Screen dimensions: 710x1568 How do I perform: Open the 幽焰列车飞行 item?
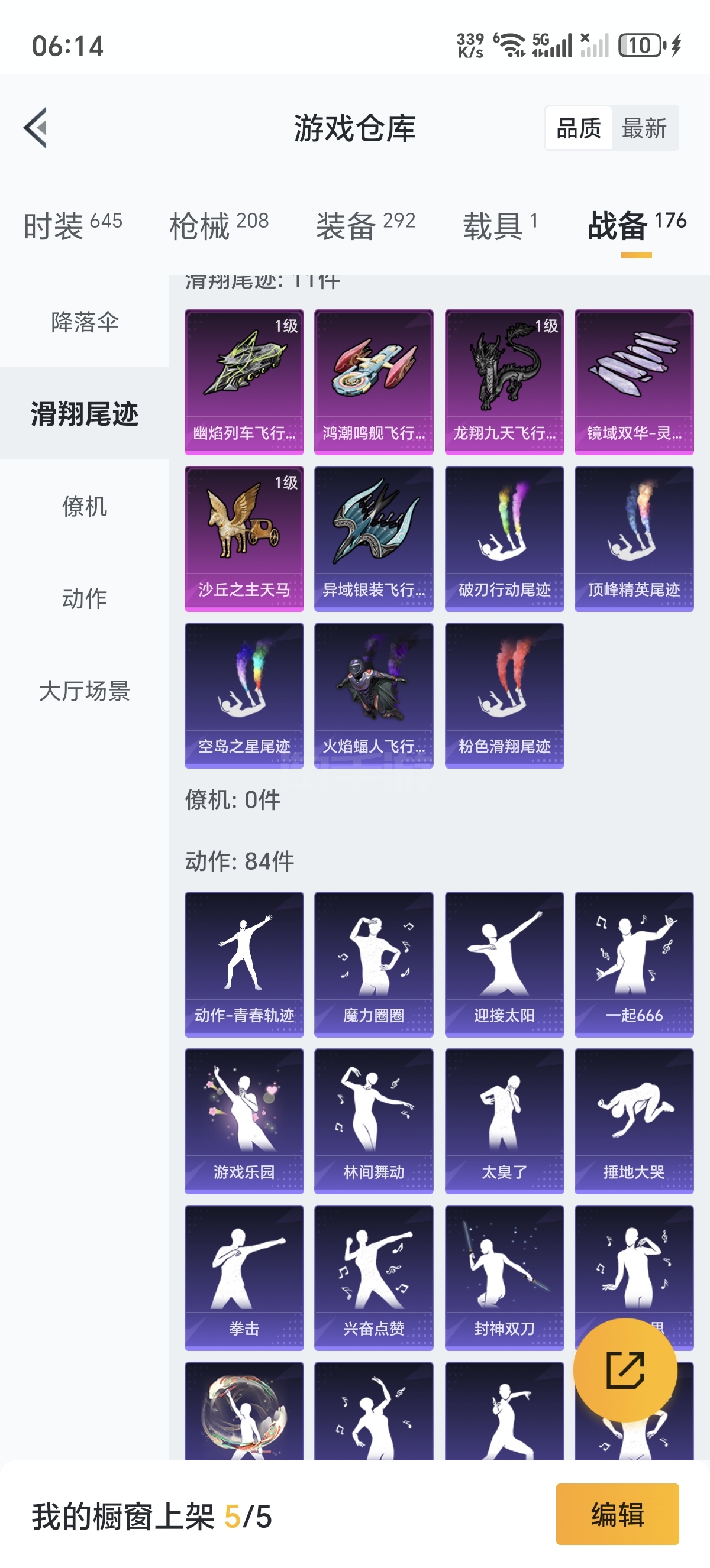point(244,381)
